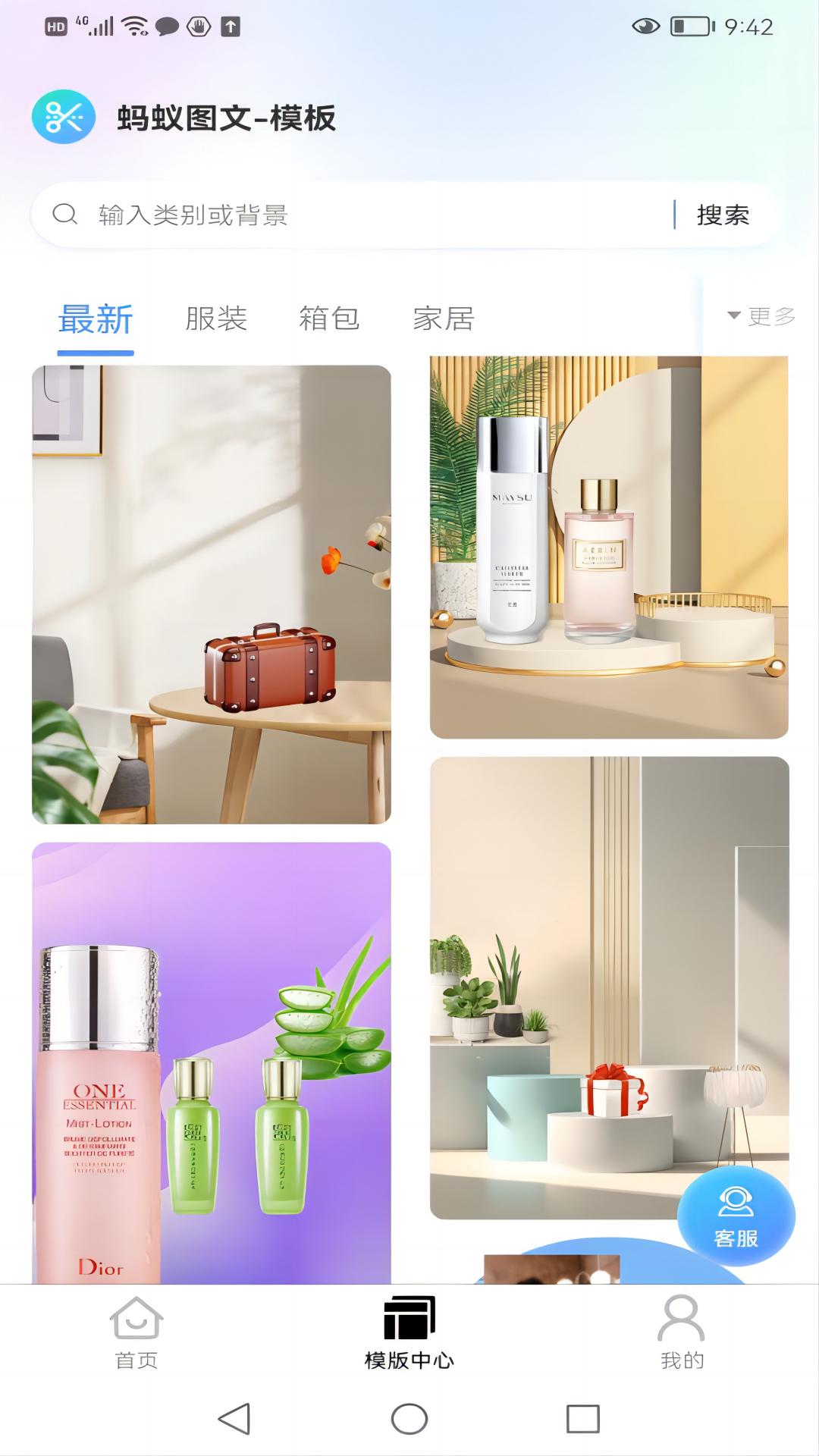
Task: Switch to the 我的 profile tab
Action: (682, 1333)
